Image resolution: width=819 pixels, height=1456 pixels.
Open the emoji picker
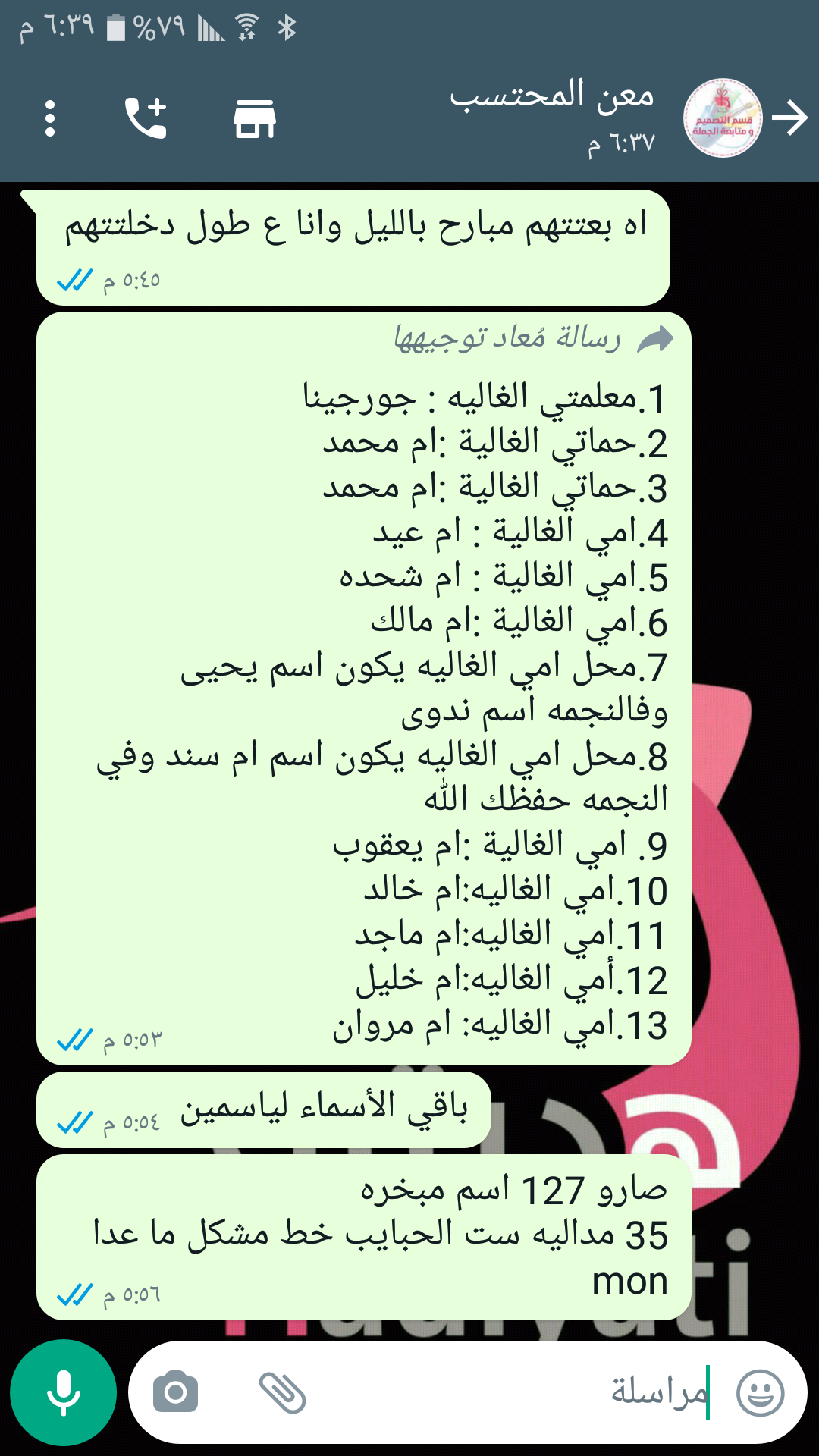(x=760, y=1392)
